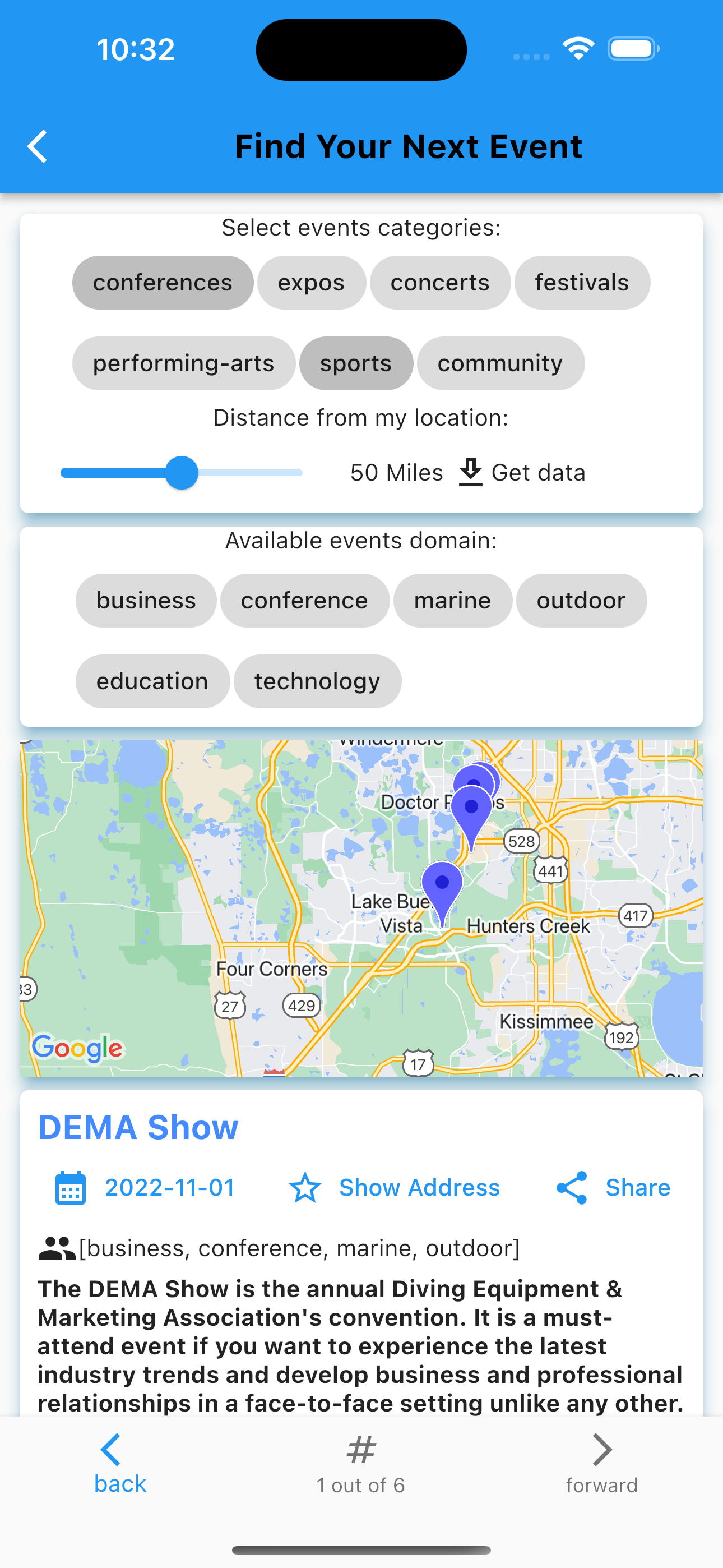723x1568 pixels.
Task: Go back using the header arrow
Action: (37, 147)
